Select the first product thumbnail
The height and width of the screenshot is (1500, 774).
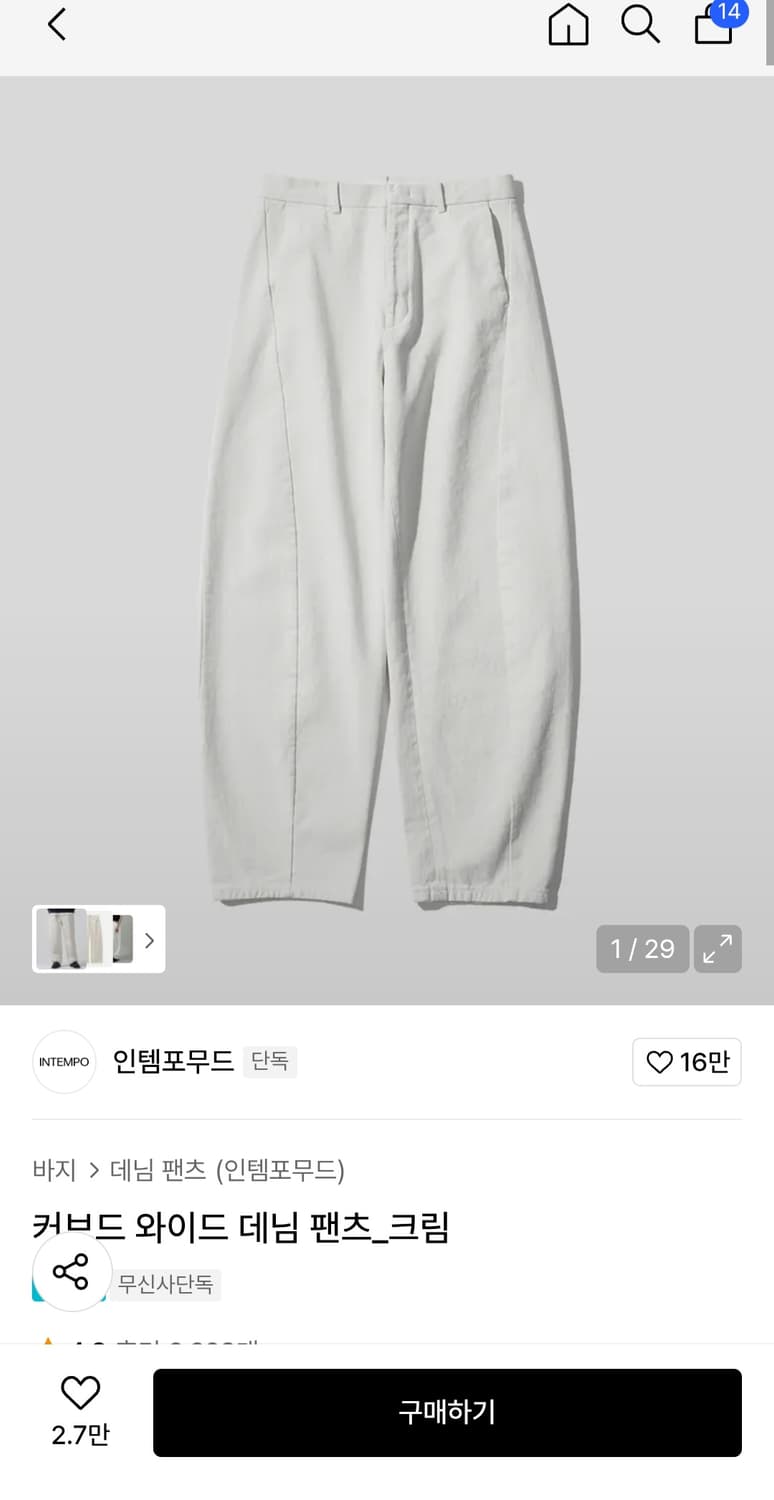62,939
